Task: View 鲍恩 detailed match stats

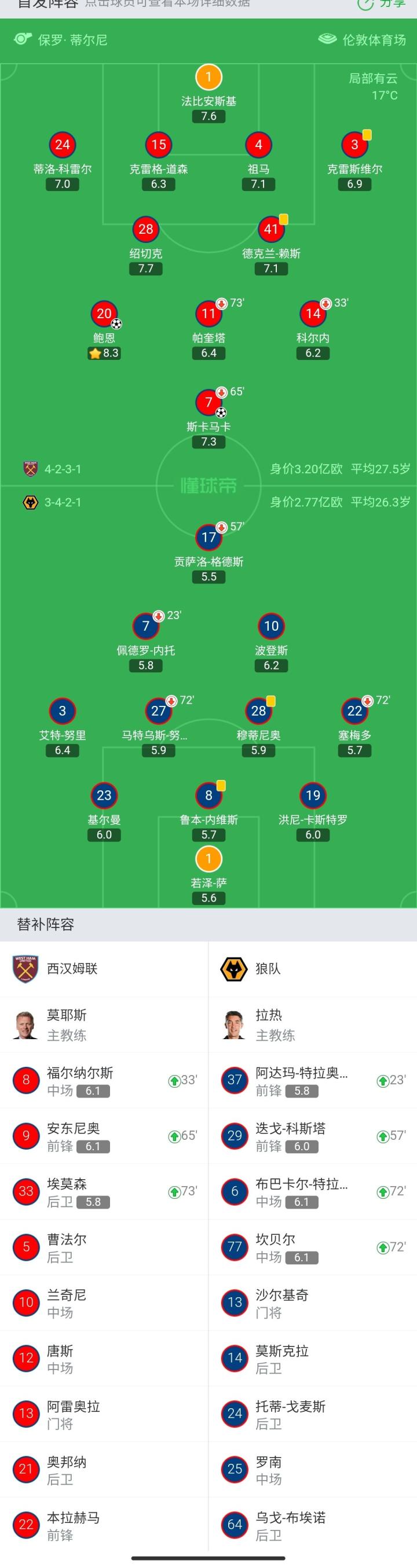Action: coord(104,314)
